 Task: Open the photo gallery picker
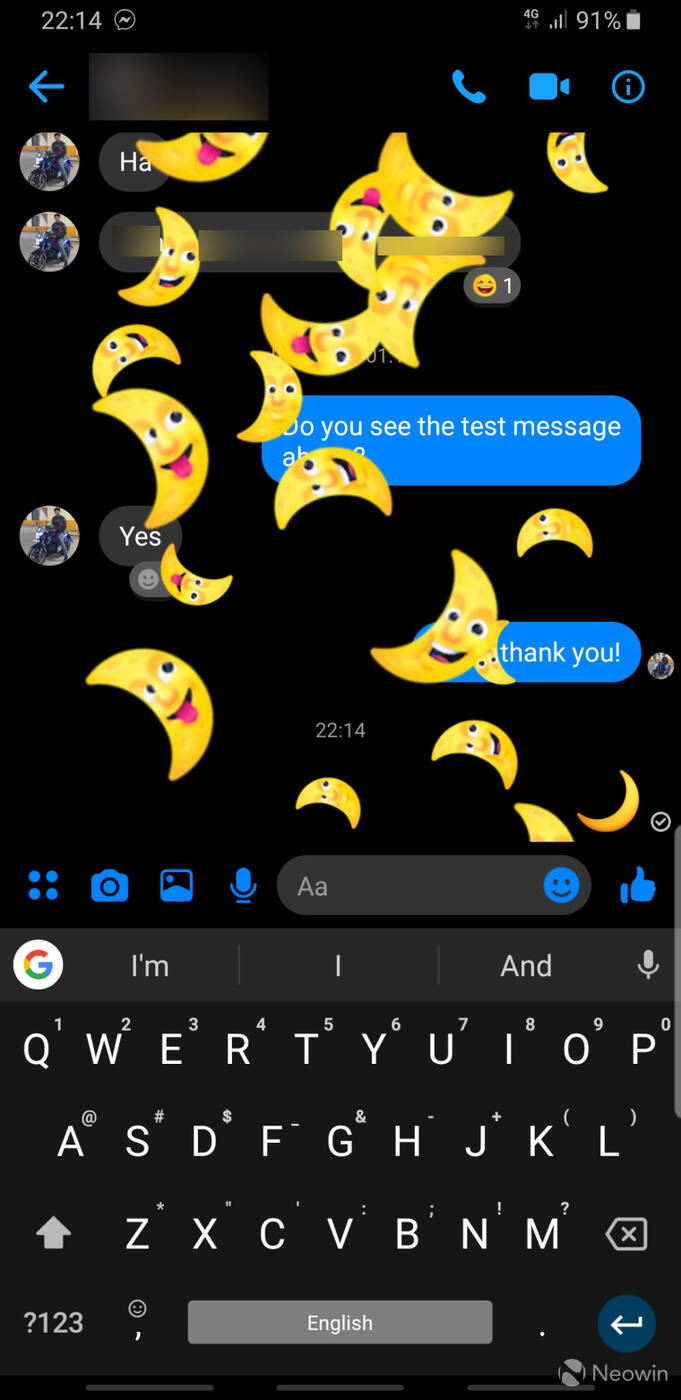coord(176,885)
